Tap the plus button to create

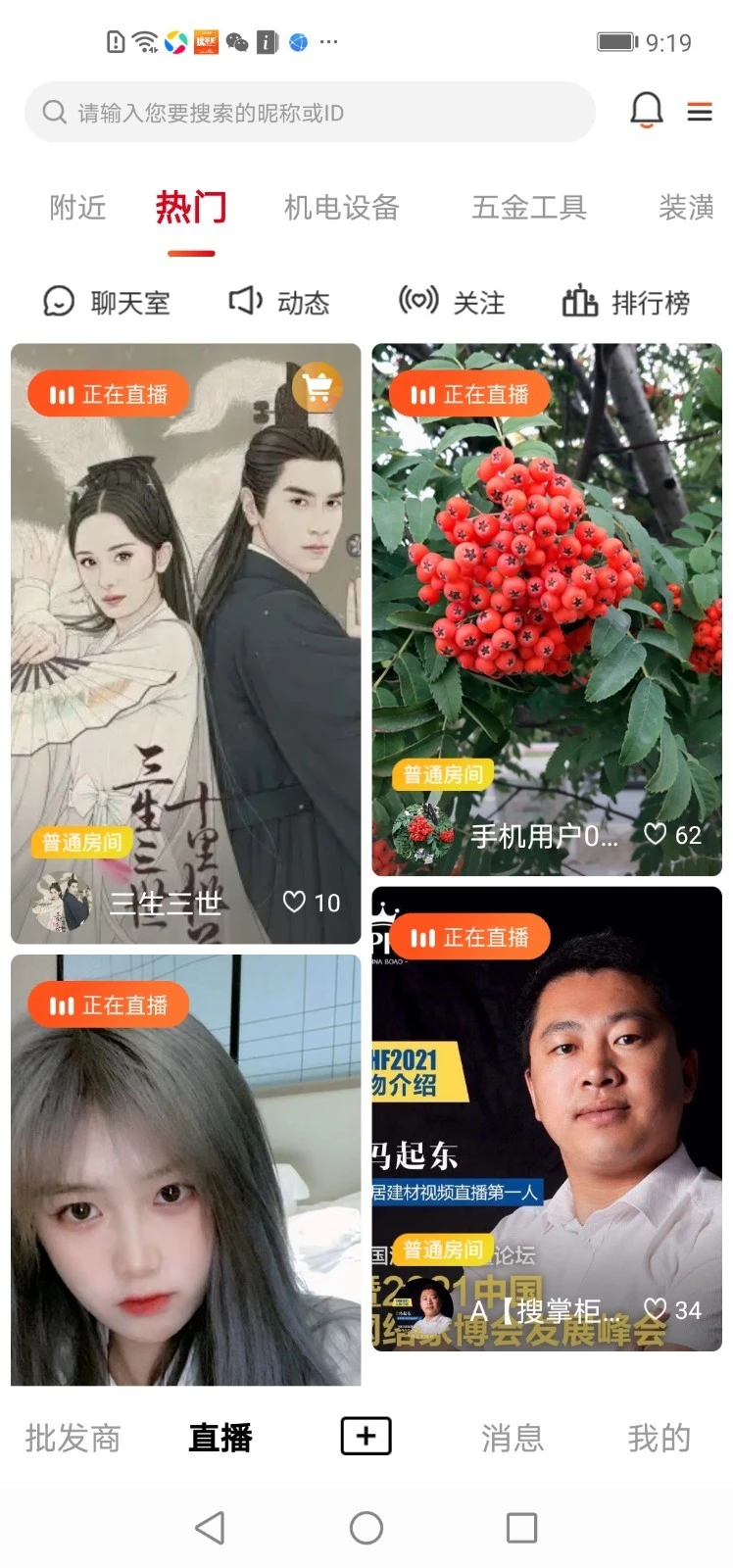366,1436
